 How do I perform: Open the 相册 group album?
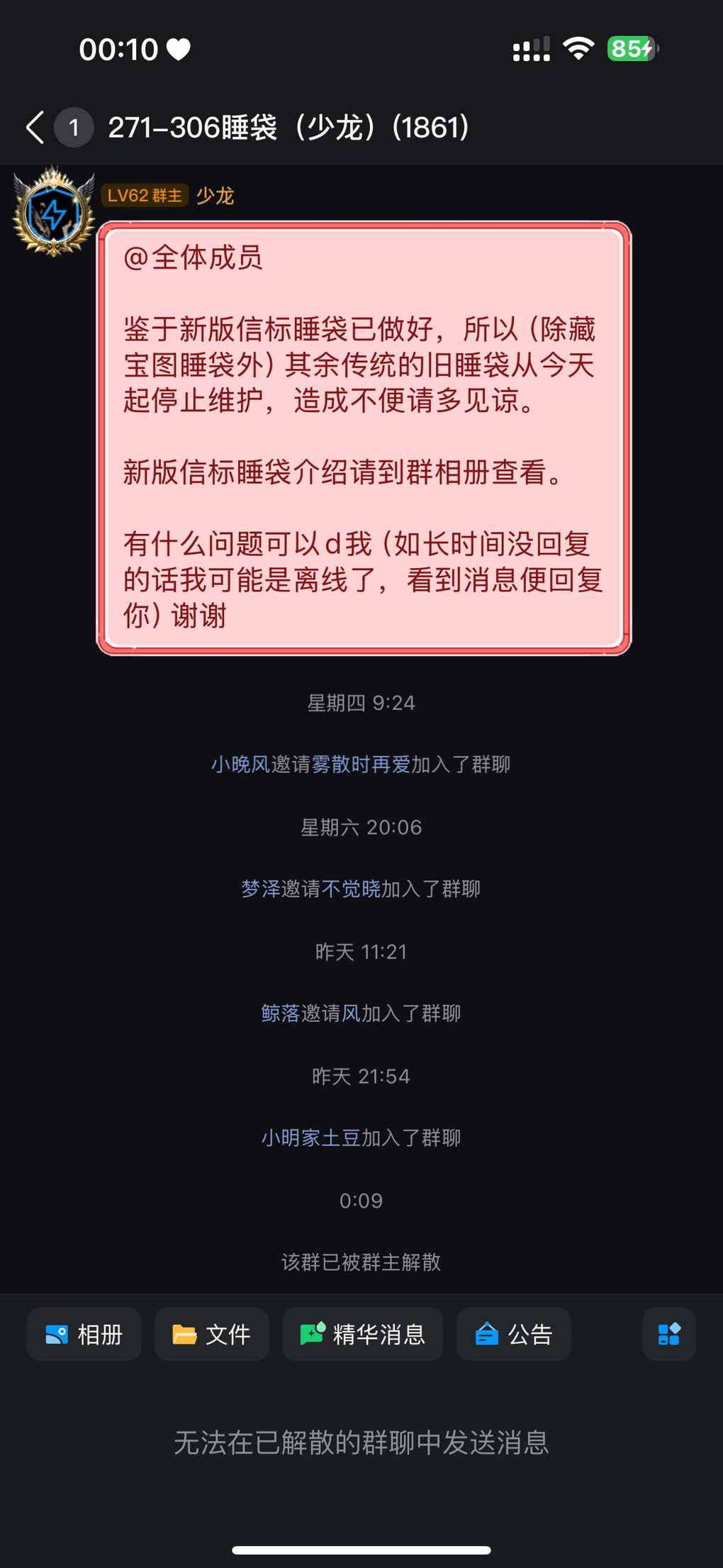pos(84,1334)
